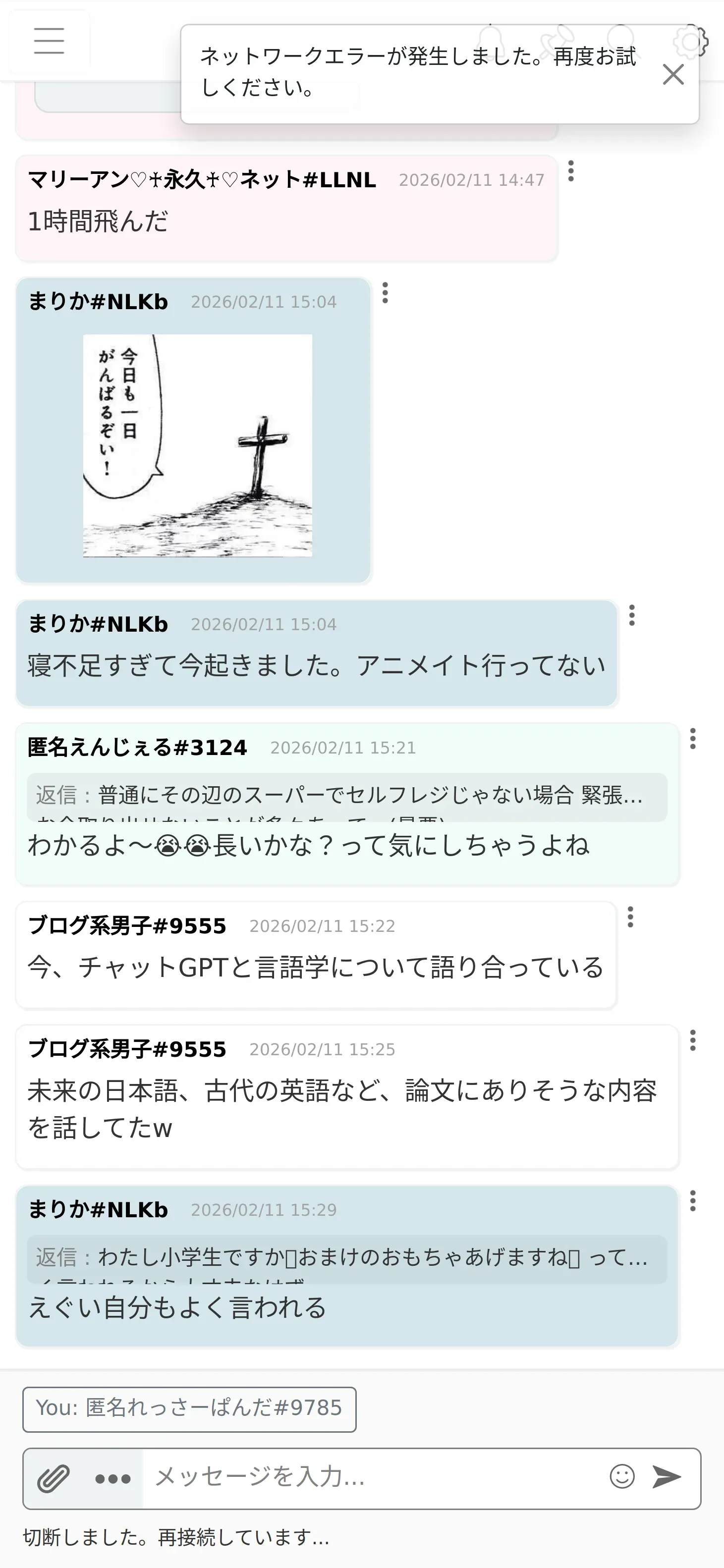Open the hamburger menu
Viewport: 724px width, 1568px height.
click(50, 42)
